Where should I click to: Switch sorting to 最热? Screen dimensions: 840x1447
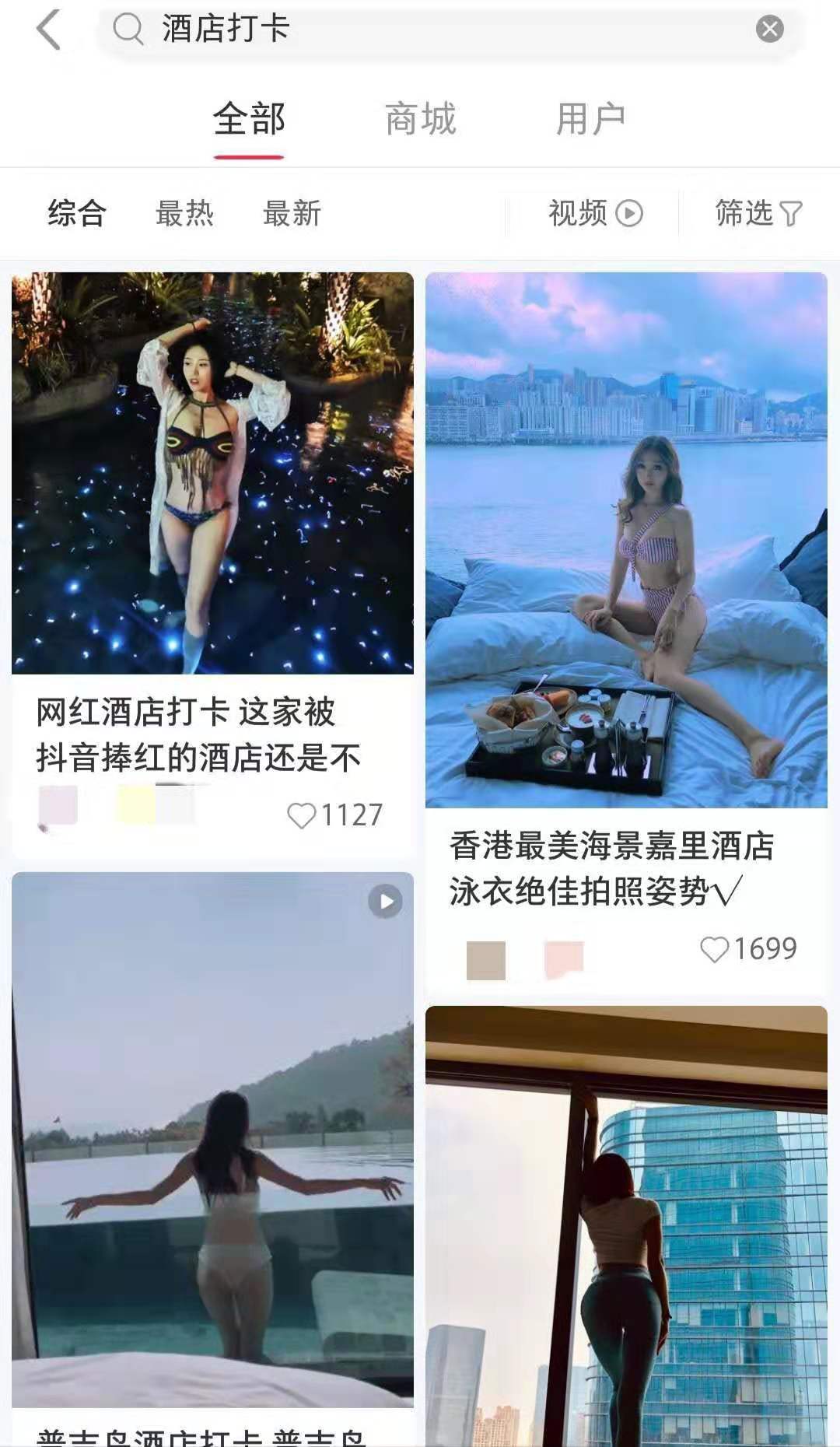[185, 213]
